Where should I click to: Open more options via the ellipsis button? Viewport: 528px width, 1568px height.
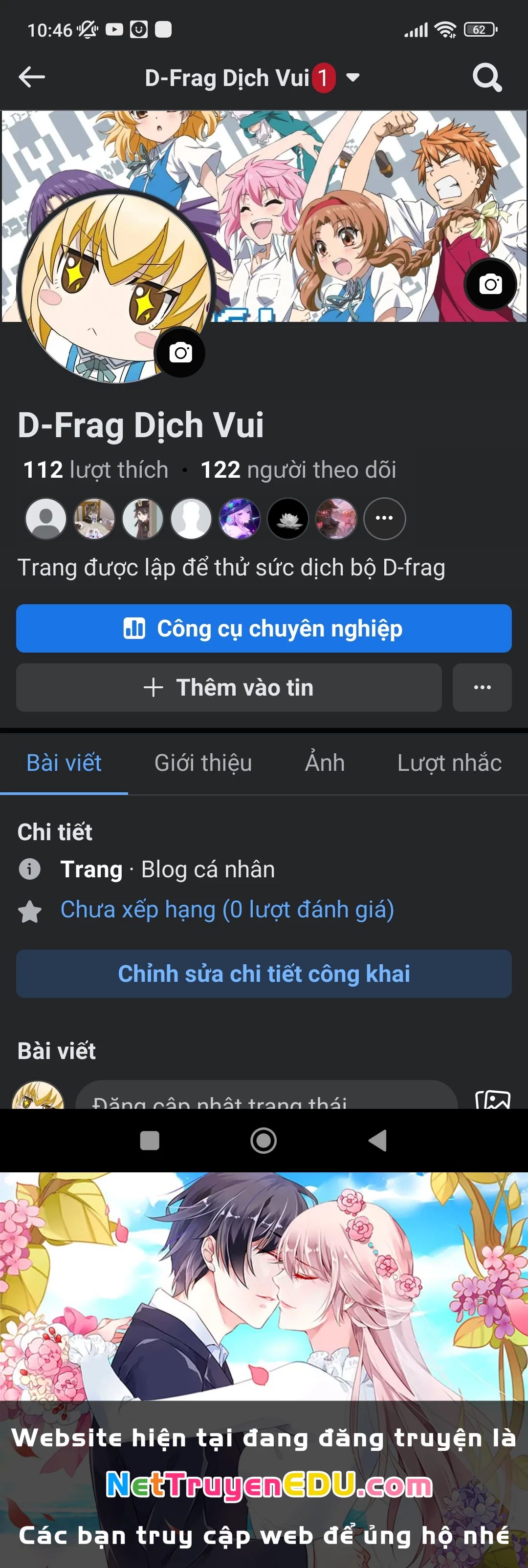tap(482, 688)
